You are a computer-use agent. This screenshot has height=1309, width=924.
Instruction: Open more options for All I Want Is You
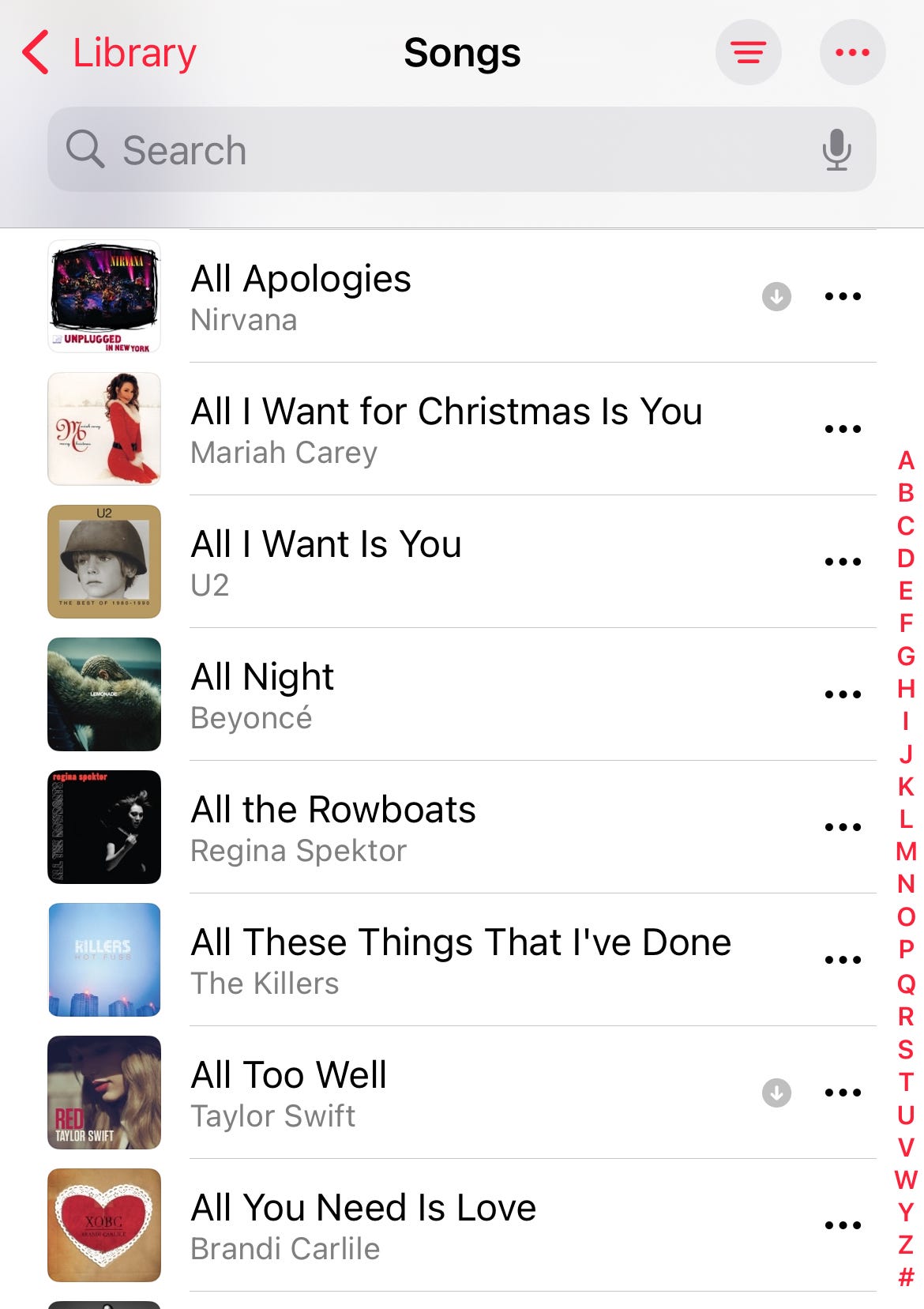pos(843,562)
